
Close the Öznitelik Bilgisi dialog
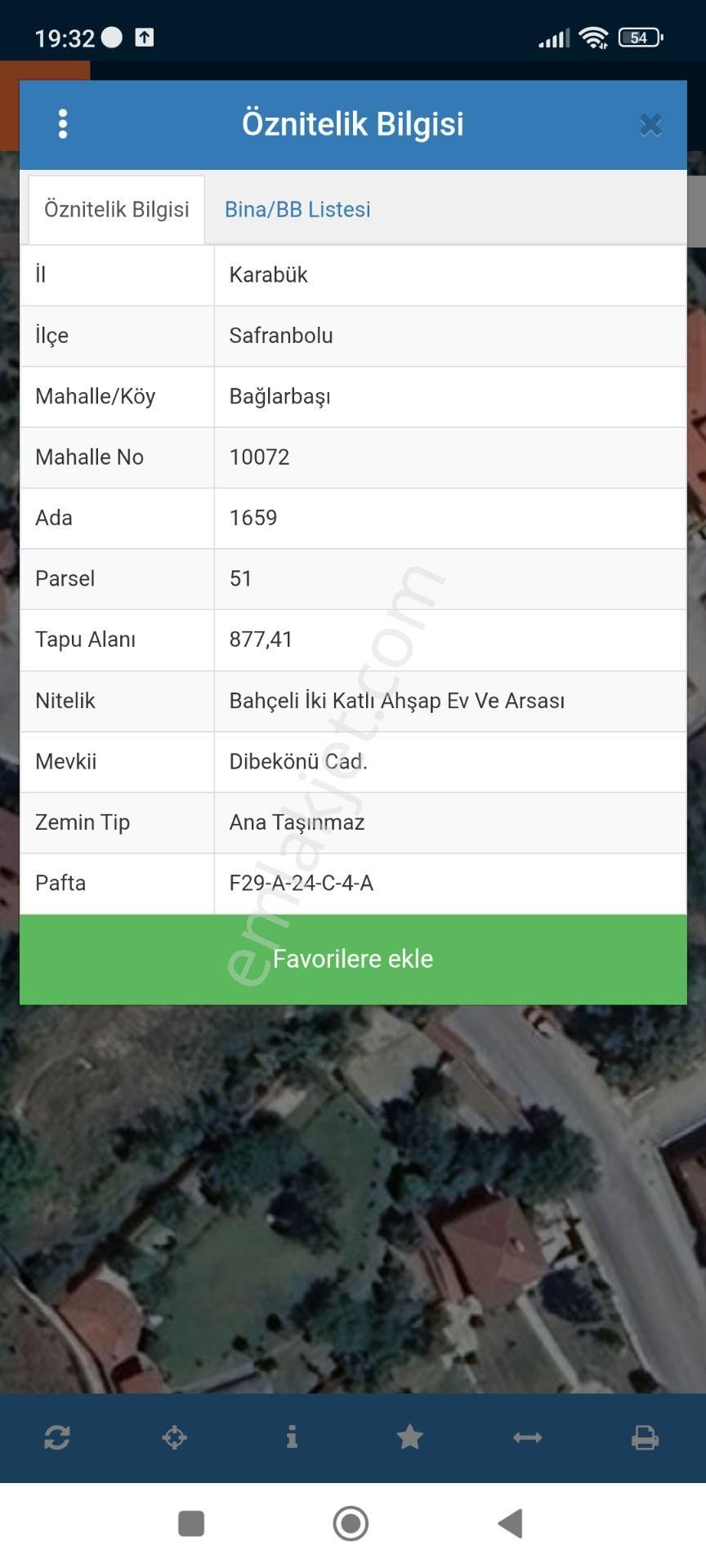point(650,125)
